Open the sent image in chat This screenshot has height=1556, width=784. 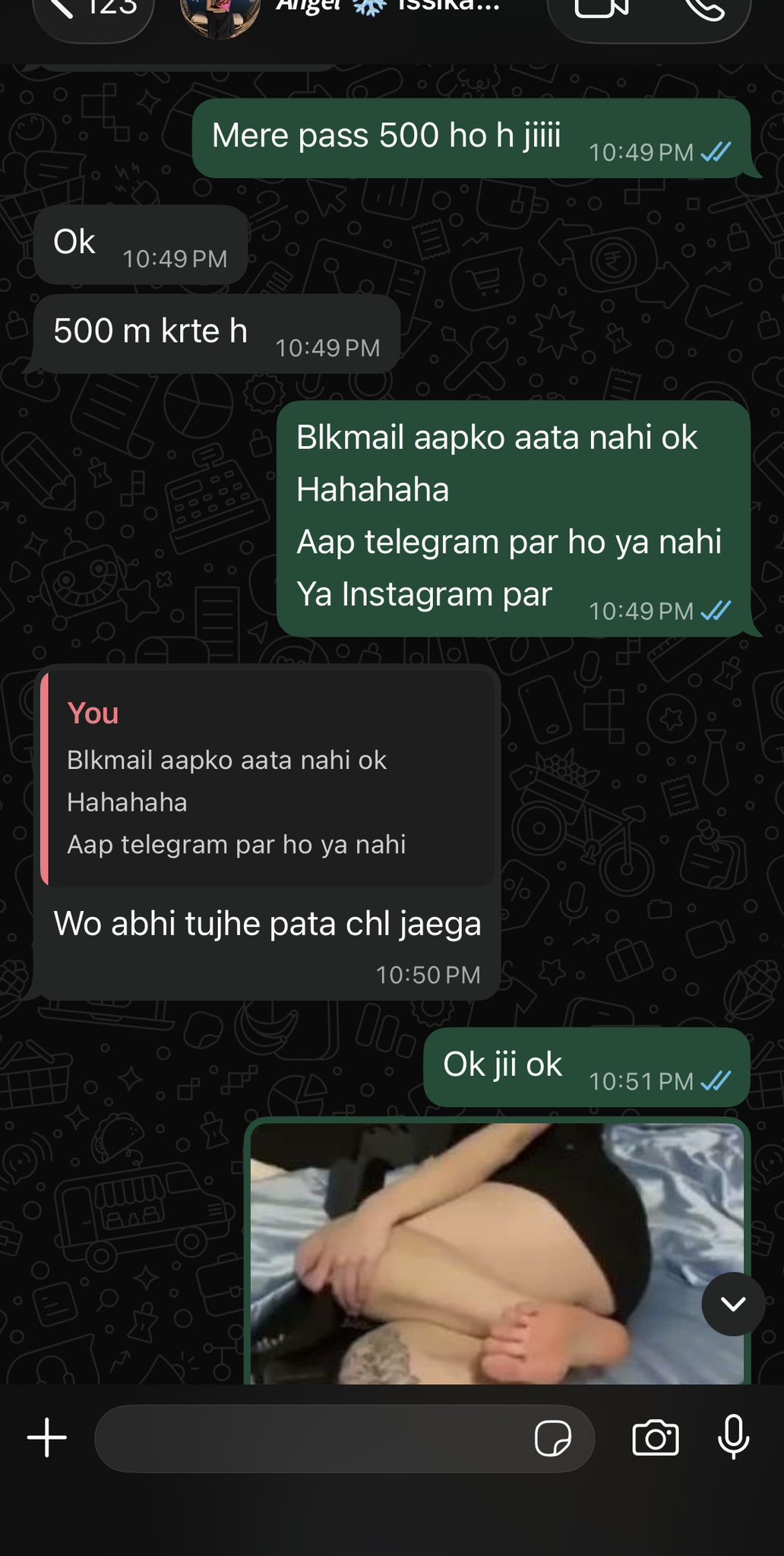[497, 1252]
